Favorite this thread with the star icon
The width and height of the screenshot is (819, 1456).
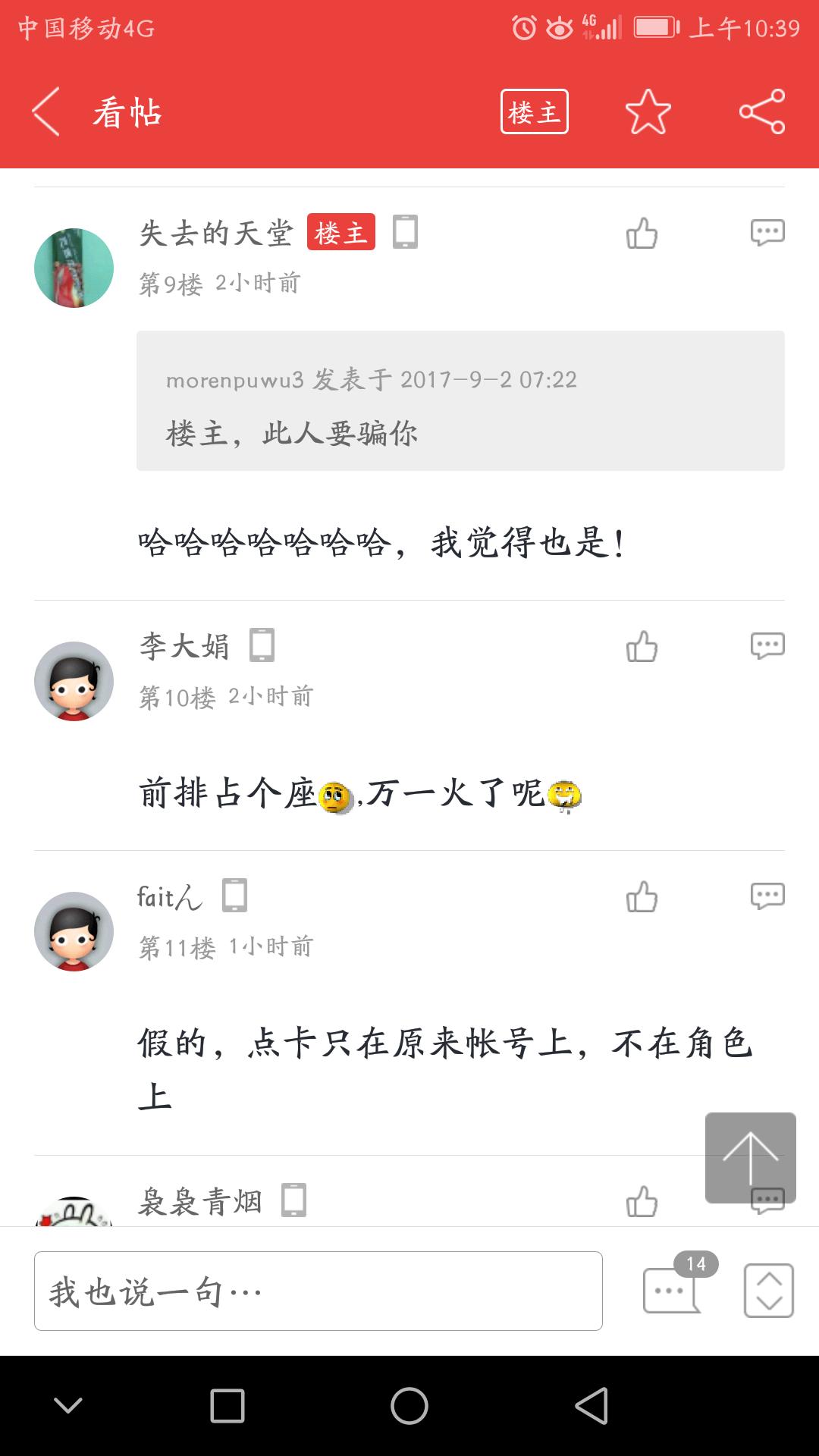click(x=648, y=112)
